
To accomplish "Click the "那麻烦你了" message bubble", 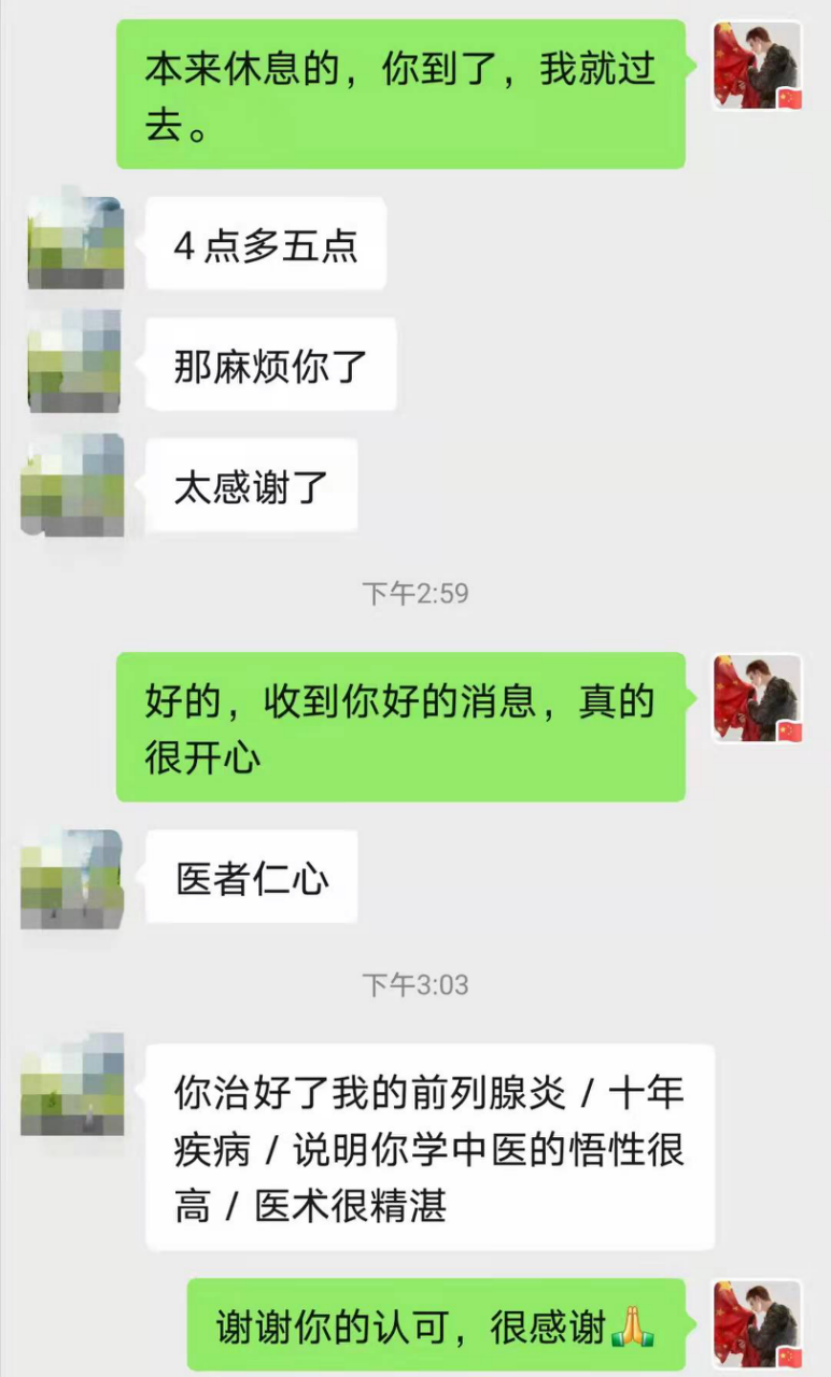I will coord(270,365).
